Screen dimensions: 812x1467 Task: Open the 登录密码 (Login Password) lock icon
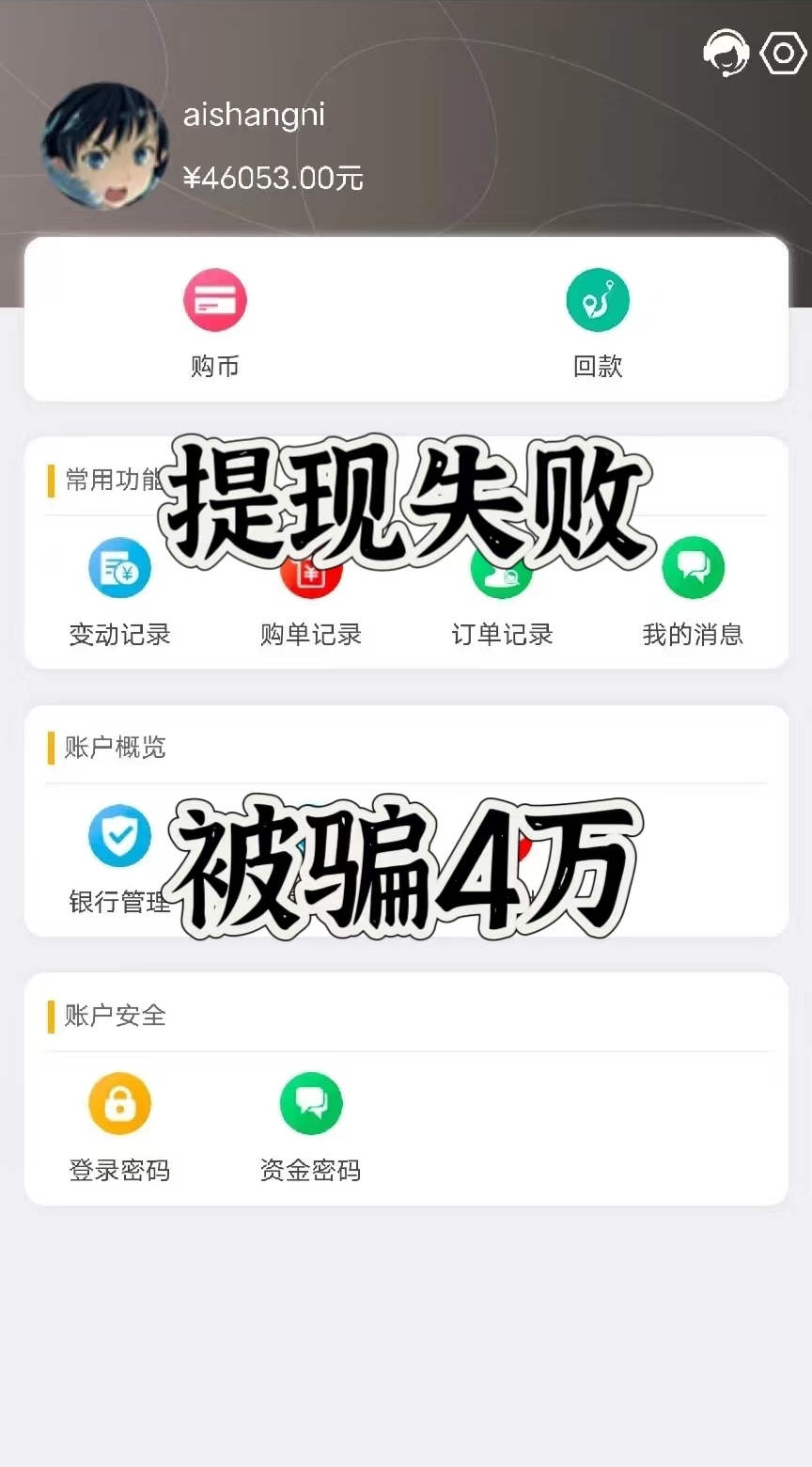tap(119, 1103)
